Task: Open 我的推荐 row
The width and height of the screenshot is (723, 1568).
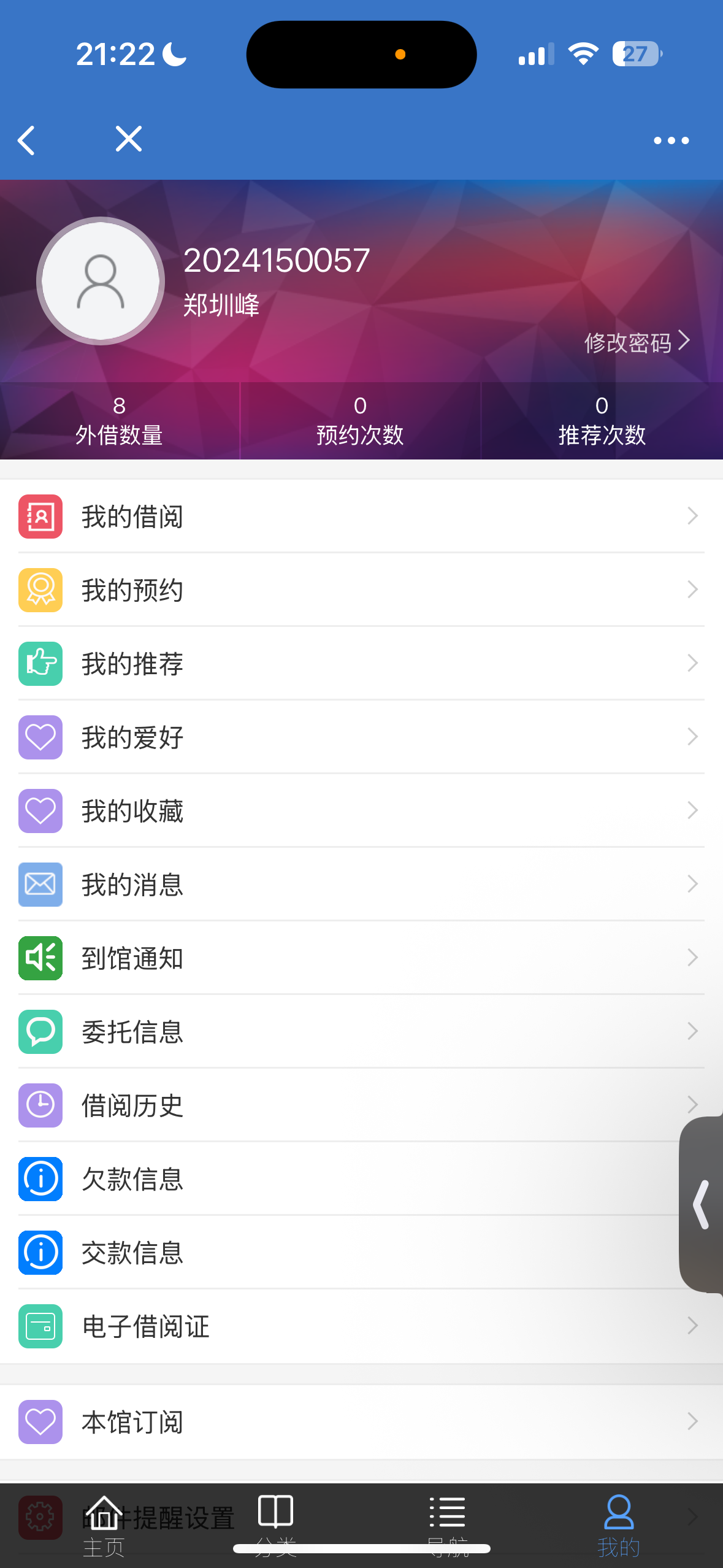Action: [361, 664]
